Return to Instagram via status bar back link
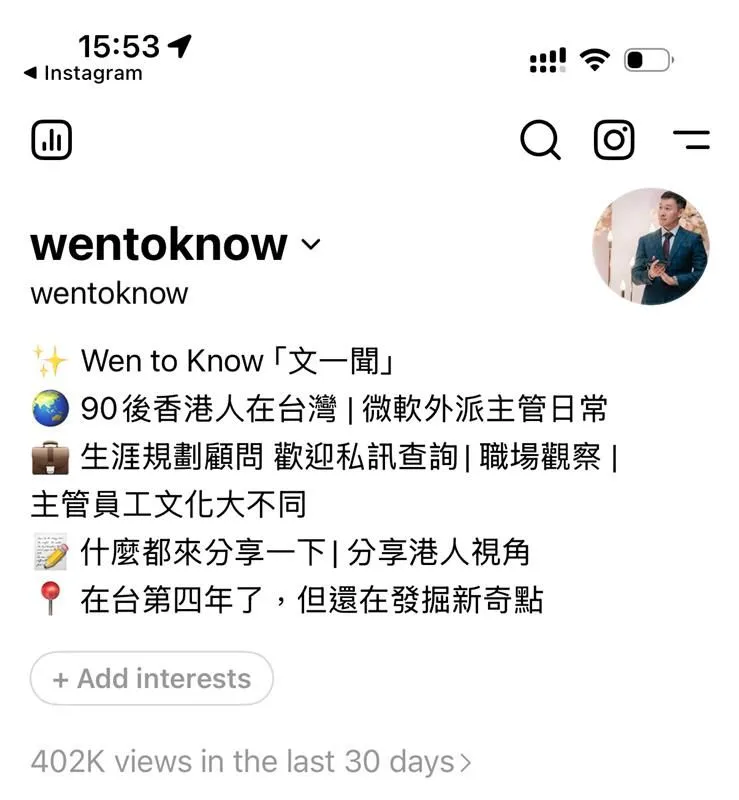 click(83, 73)
